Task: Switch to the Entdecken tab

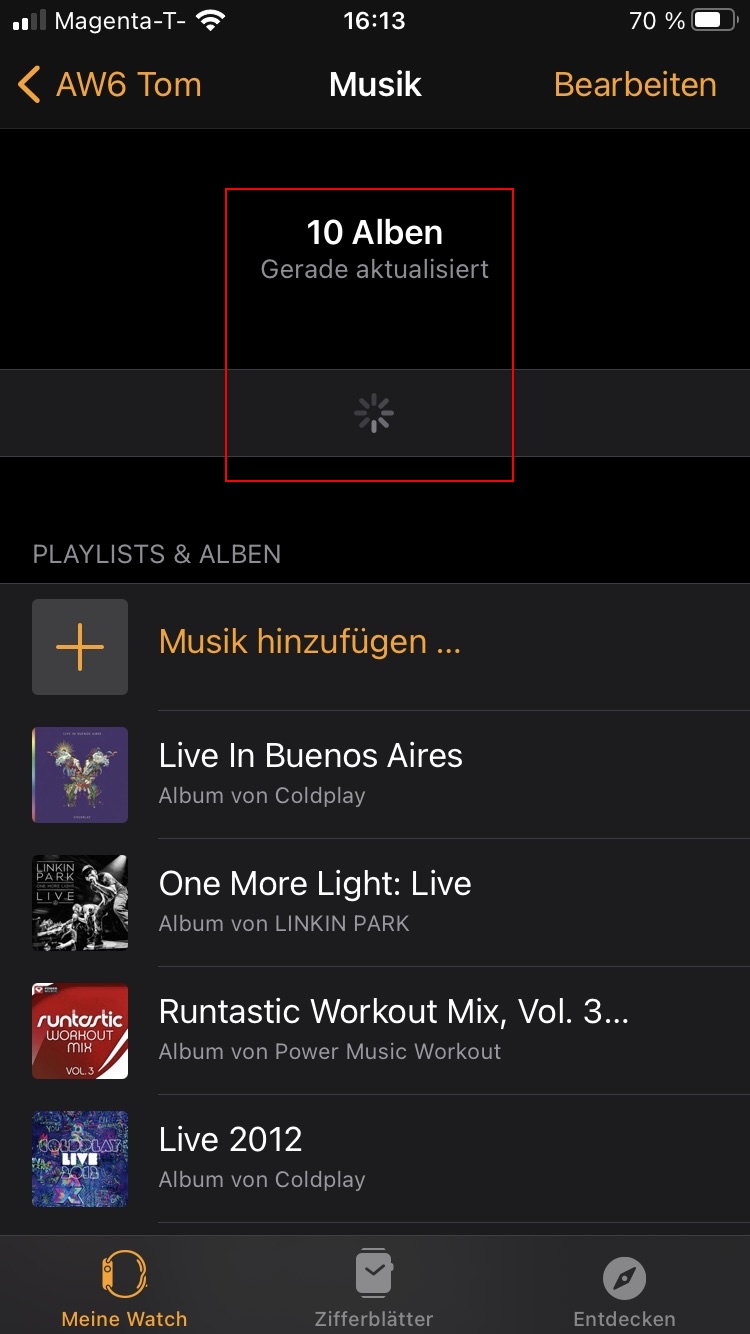Action: [x=624, y=1288]
